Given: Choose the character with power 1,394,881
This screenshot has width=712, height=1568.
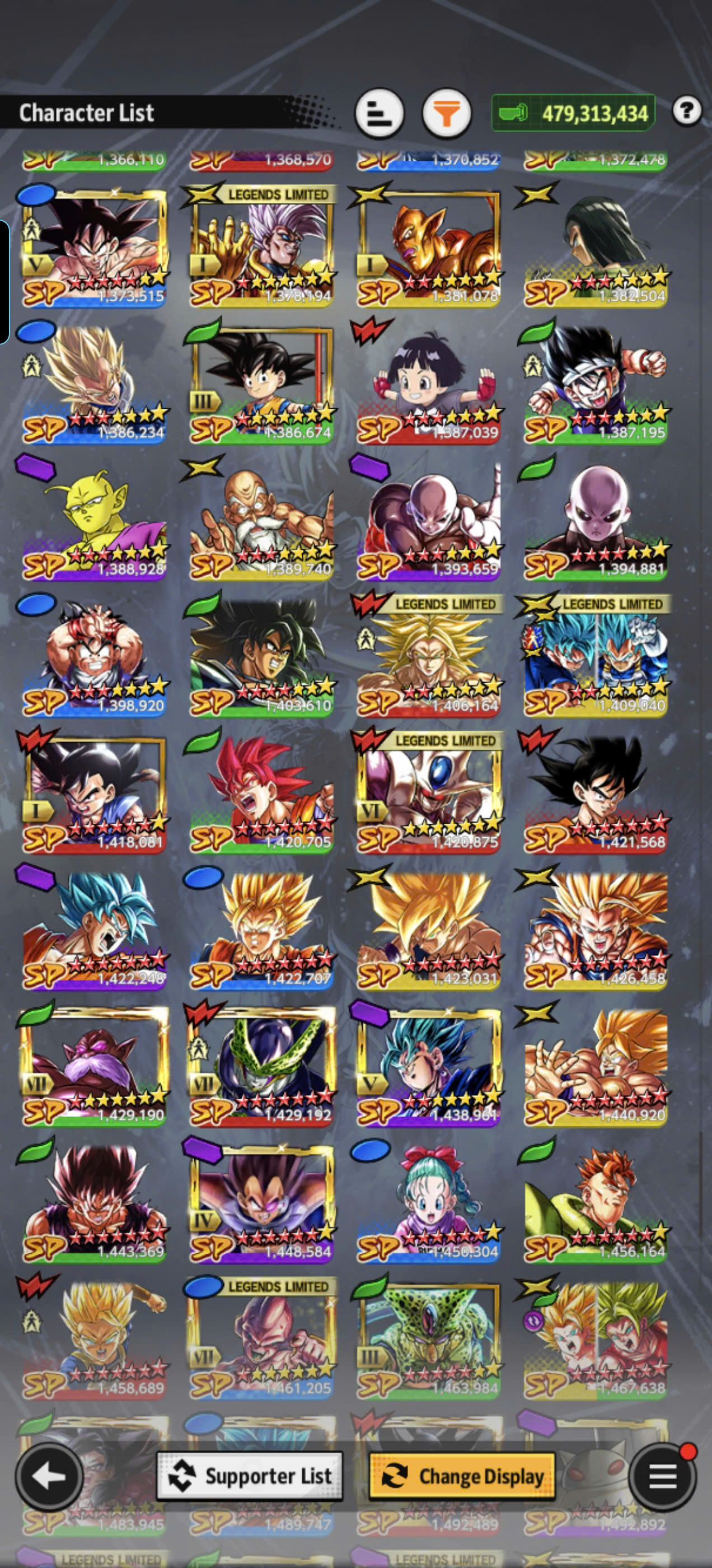Looking at the screenshot, I should (x=596, y=520).
